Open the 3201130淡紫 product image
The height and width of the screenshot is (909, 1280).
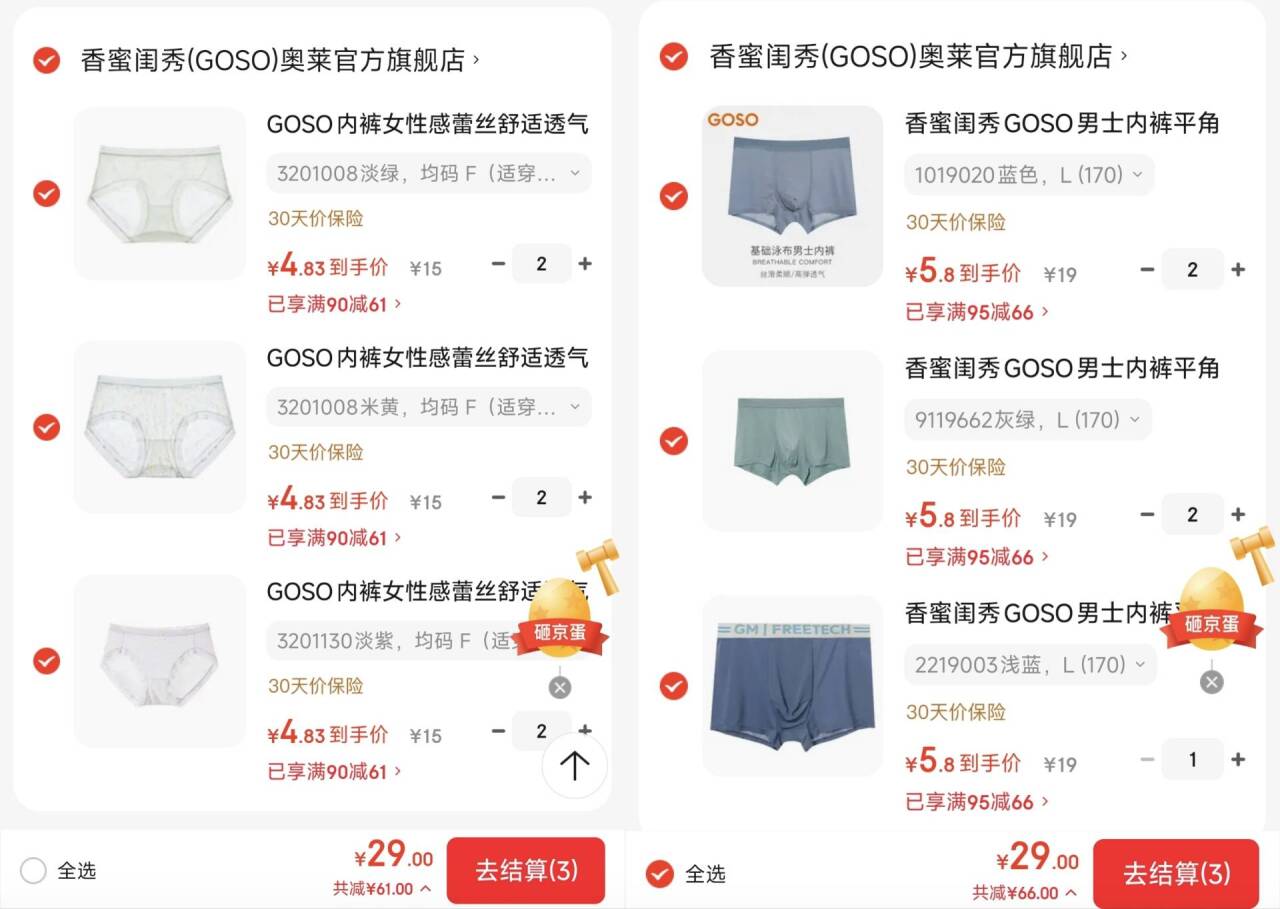(160, 661)
